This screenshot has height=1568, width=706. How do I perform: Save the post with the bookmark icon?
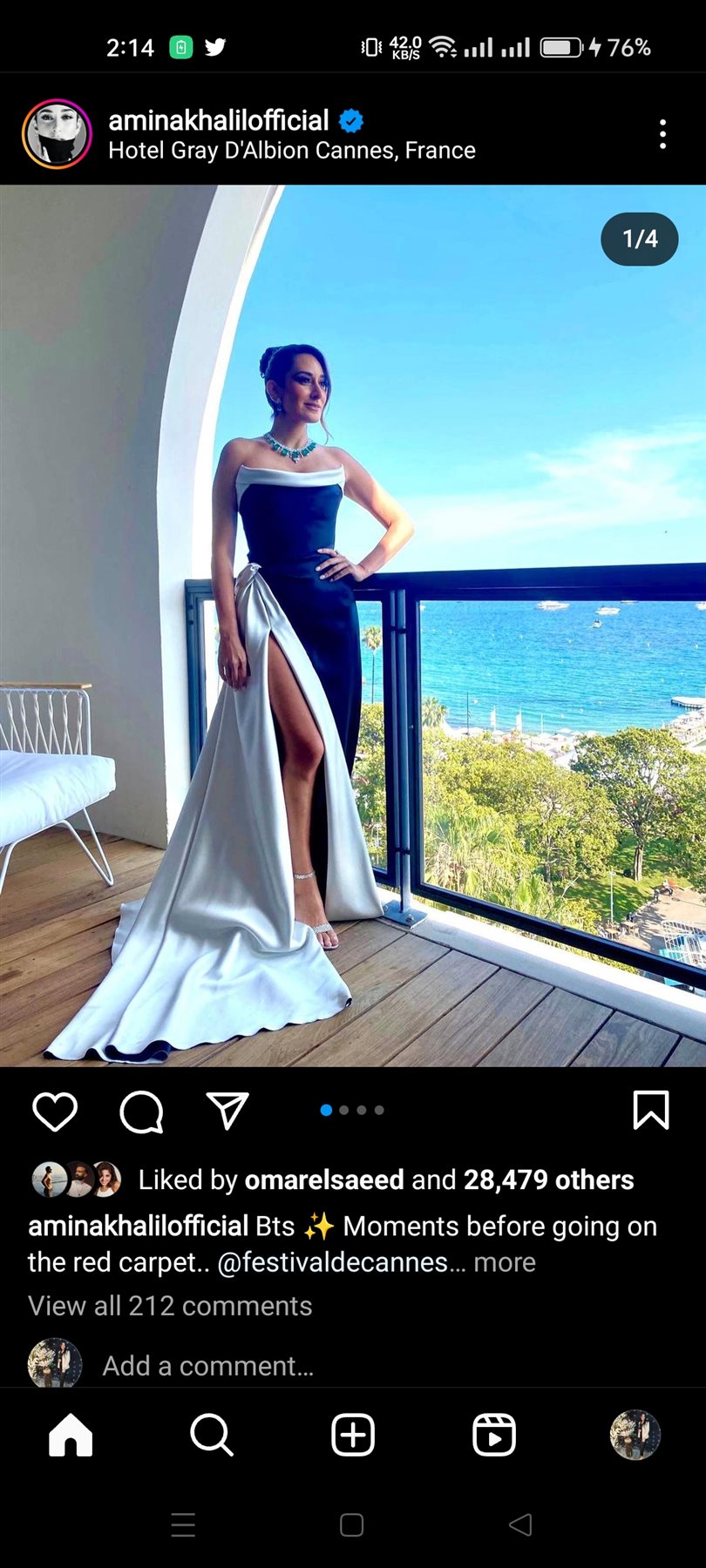(650, 1111)
